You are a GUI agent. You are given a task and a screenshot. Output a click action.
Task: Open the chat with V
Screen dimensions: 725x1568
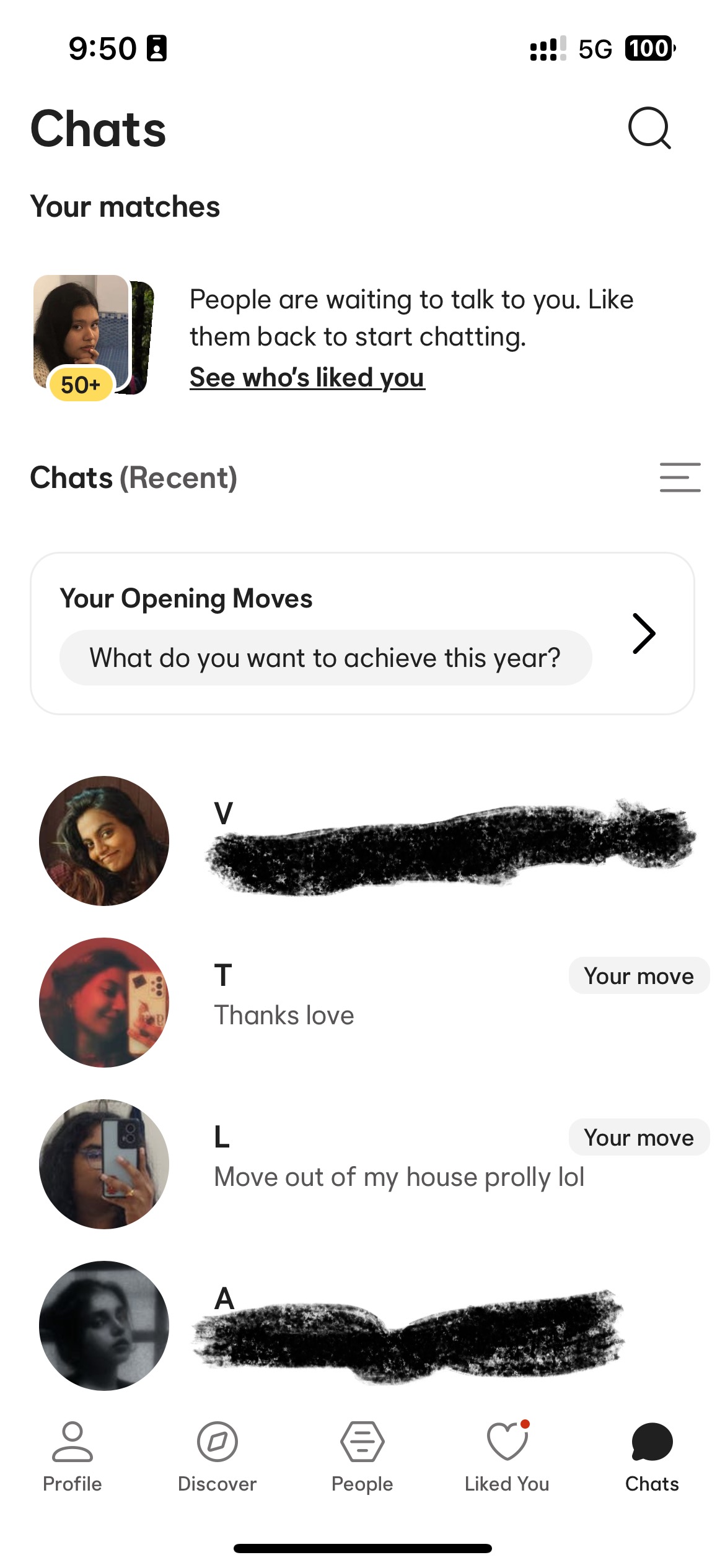click(372, 841)
